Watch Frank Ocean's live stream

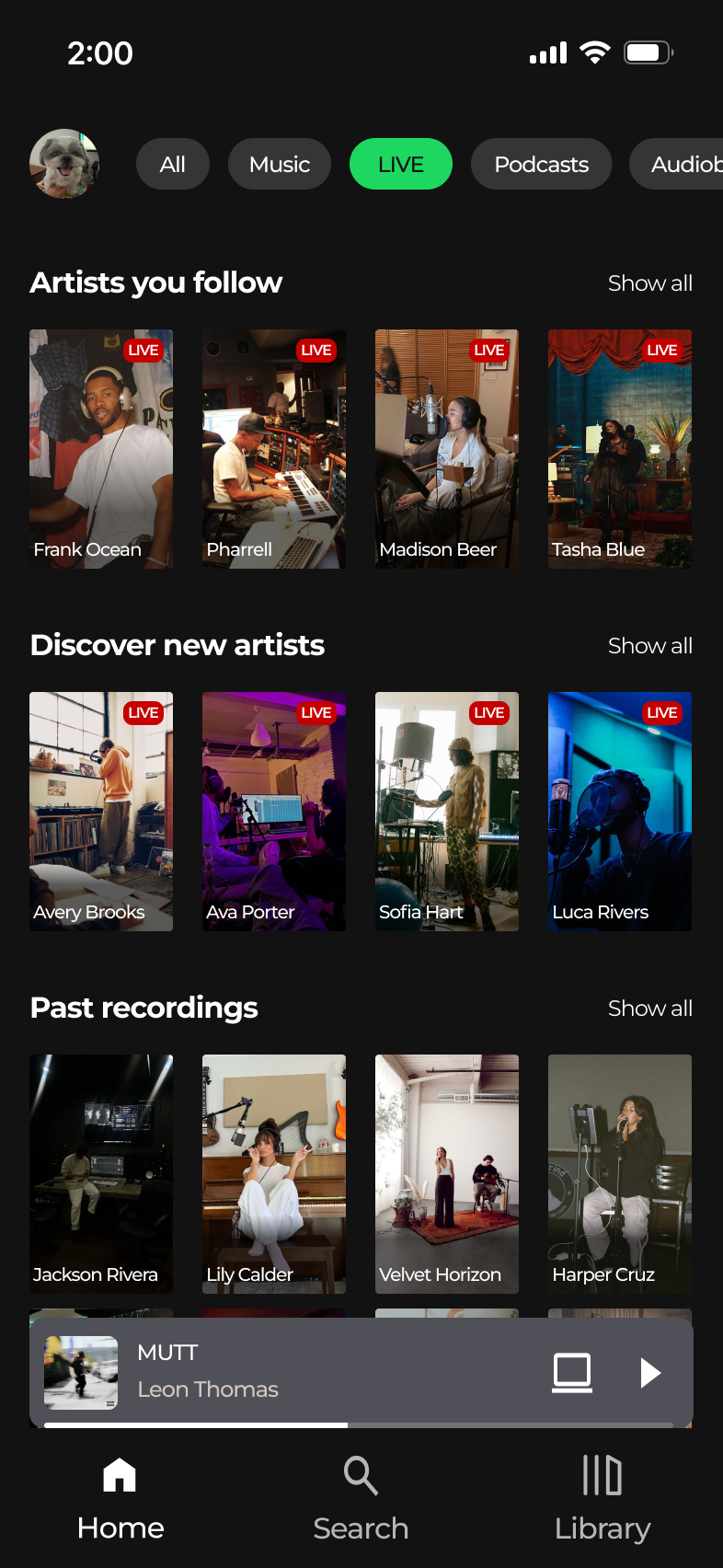[x=101, y=449]
